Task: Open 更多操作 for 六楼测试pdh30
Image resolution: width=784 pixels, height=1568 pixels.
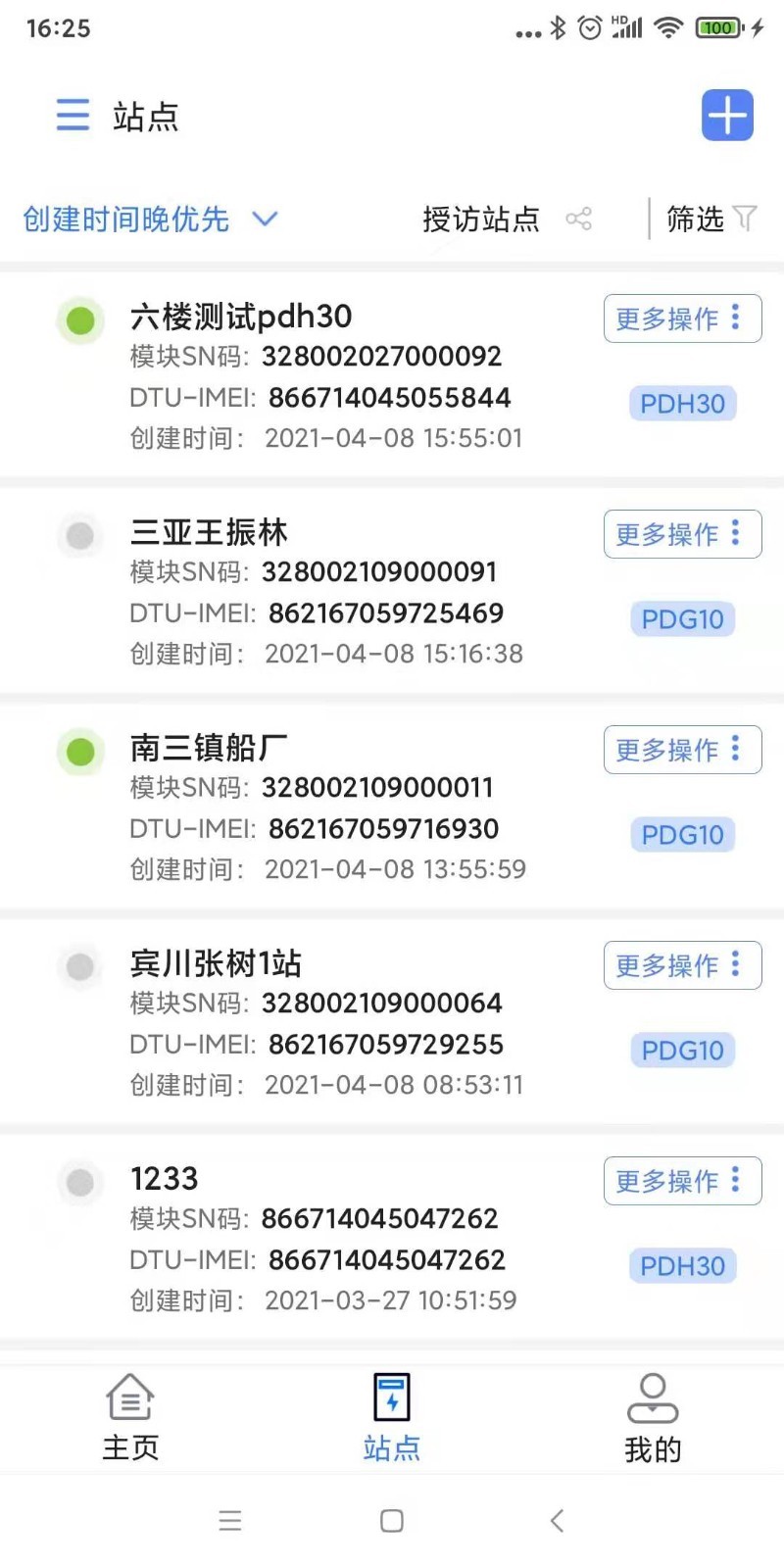Action: (x=682, y=318)
